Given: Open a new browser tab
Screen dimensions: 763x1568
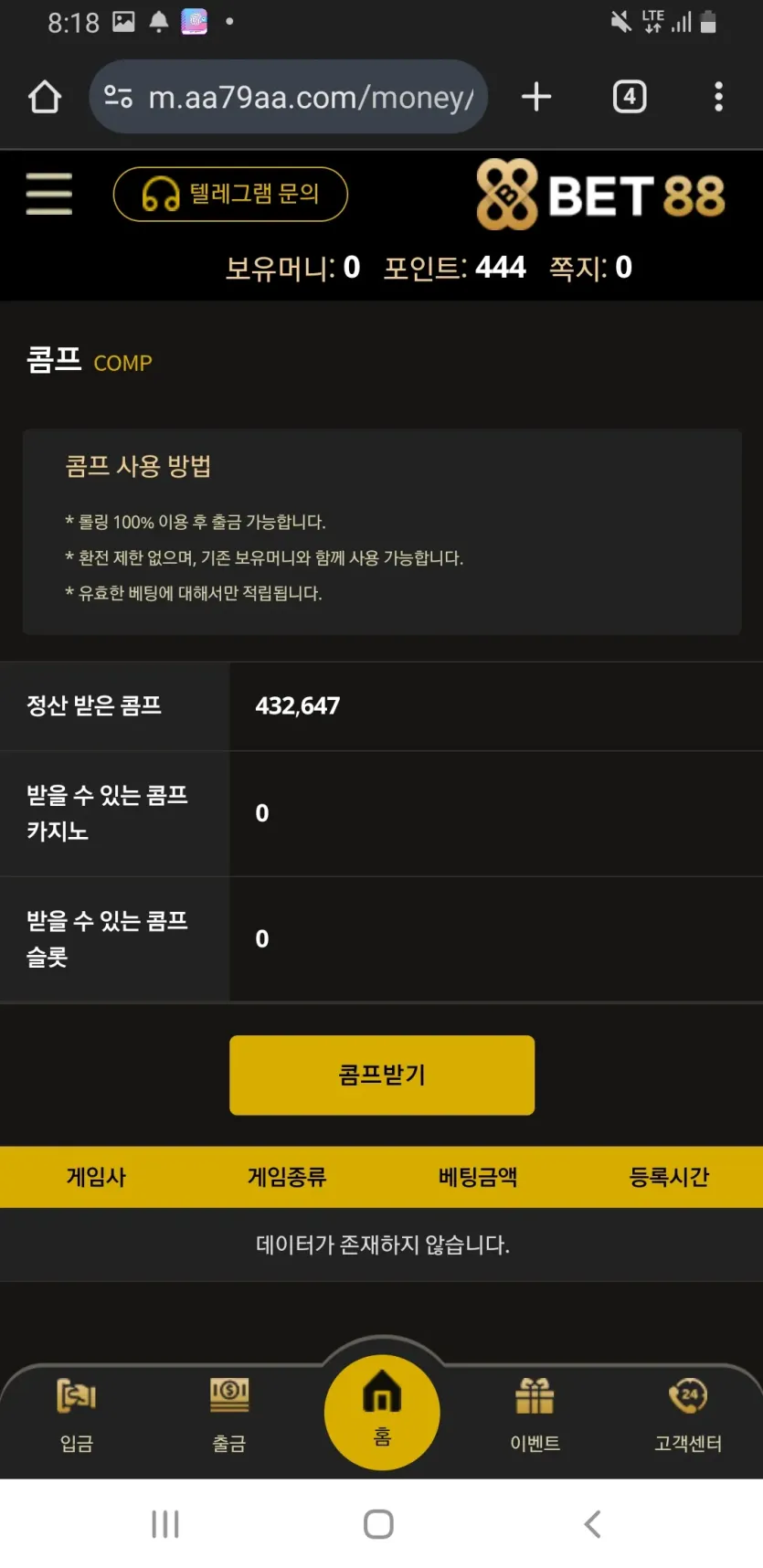Looking at the screenshot, I should (536, 97).
